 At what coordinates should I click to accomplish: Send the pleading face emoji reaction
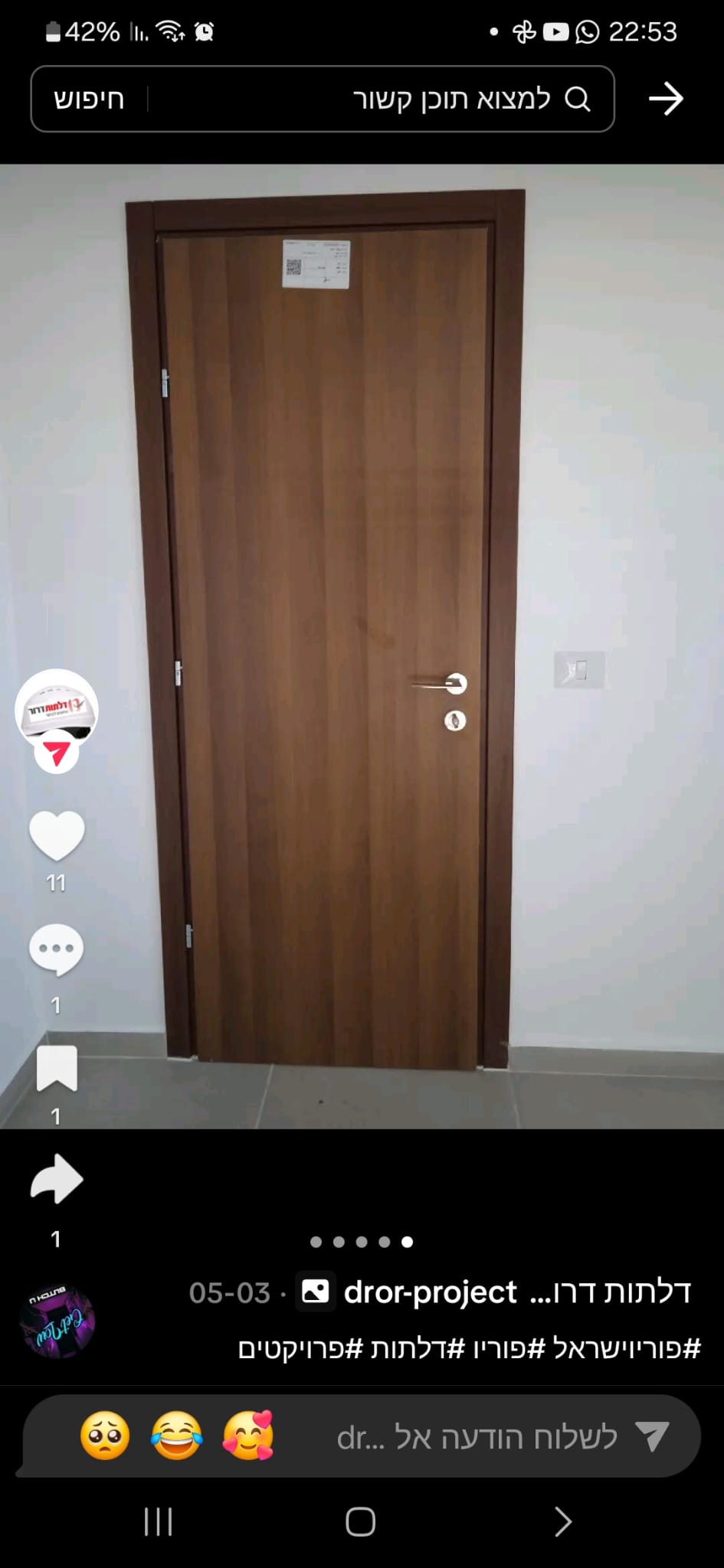105,1436
